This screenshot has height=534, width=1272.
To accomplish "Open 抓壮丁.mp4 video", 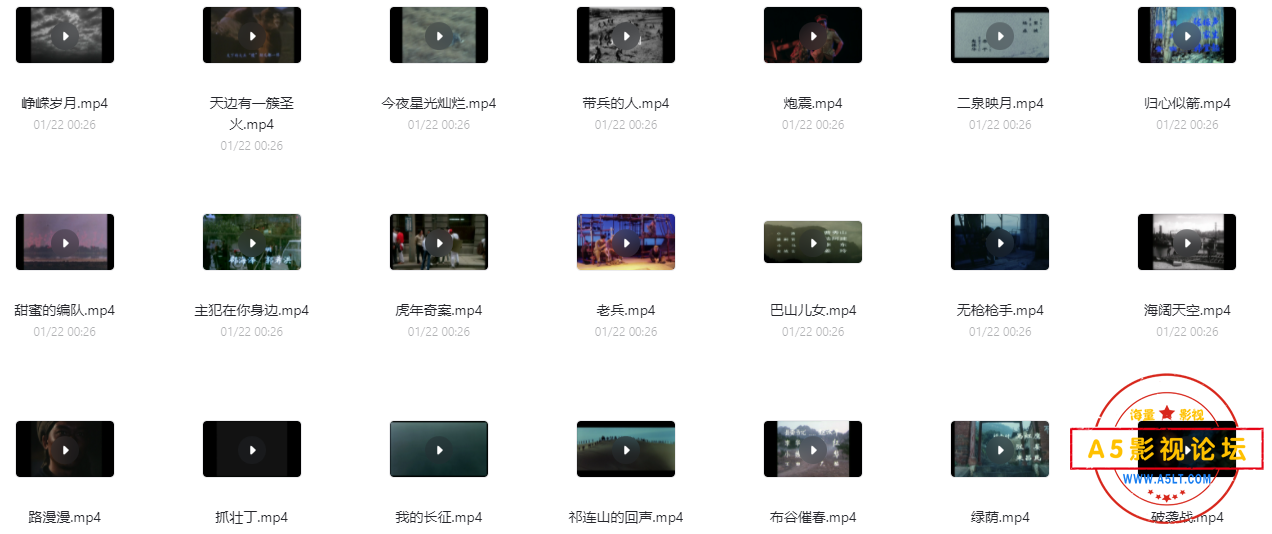I will 252,449.
